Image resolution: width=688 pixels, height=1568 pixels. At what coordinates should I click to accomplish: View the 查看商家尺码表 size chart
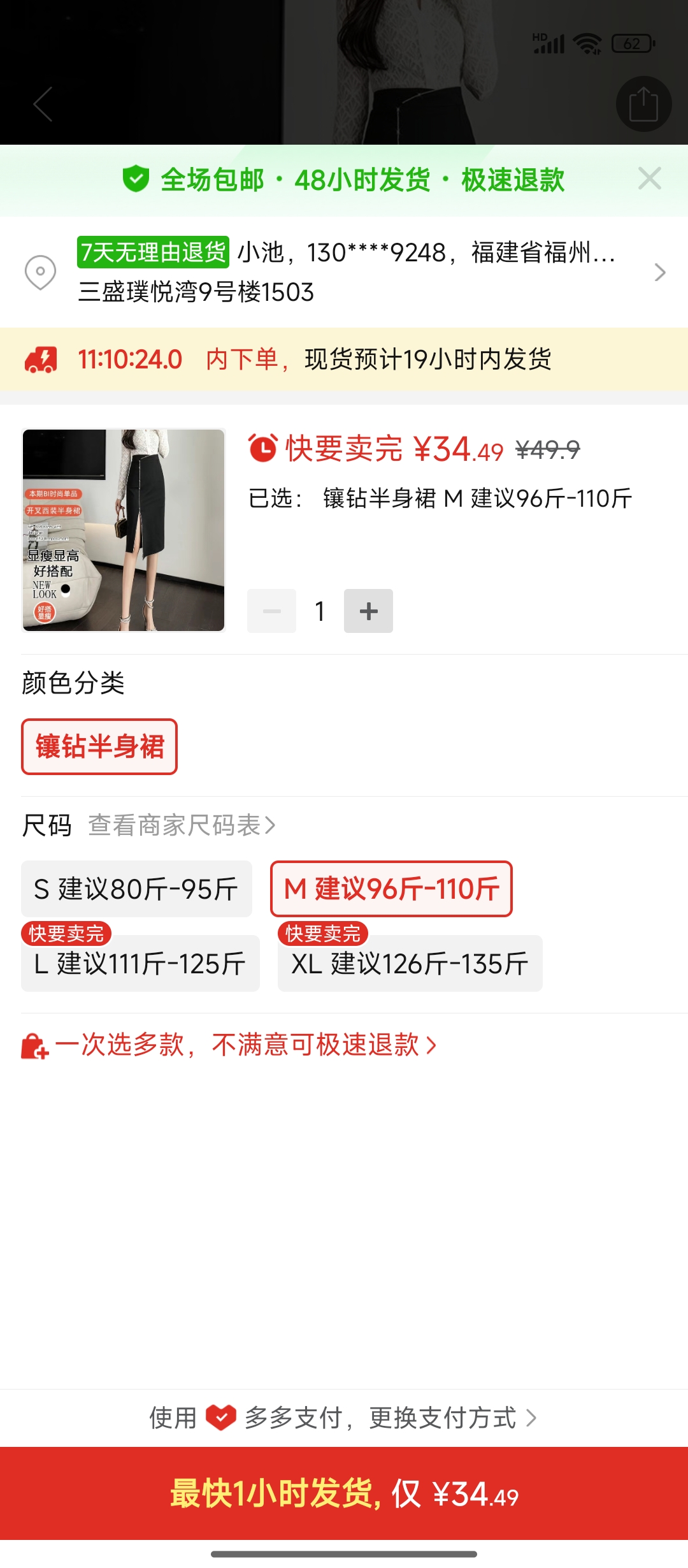182,825
